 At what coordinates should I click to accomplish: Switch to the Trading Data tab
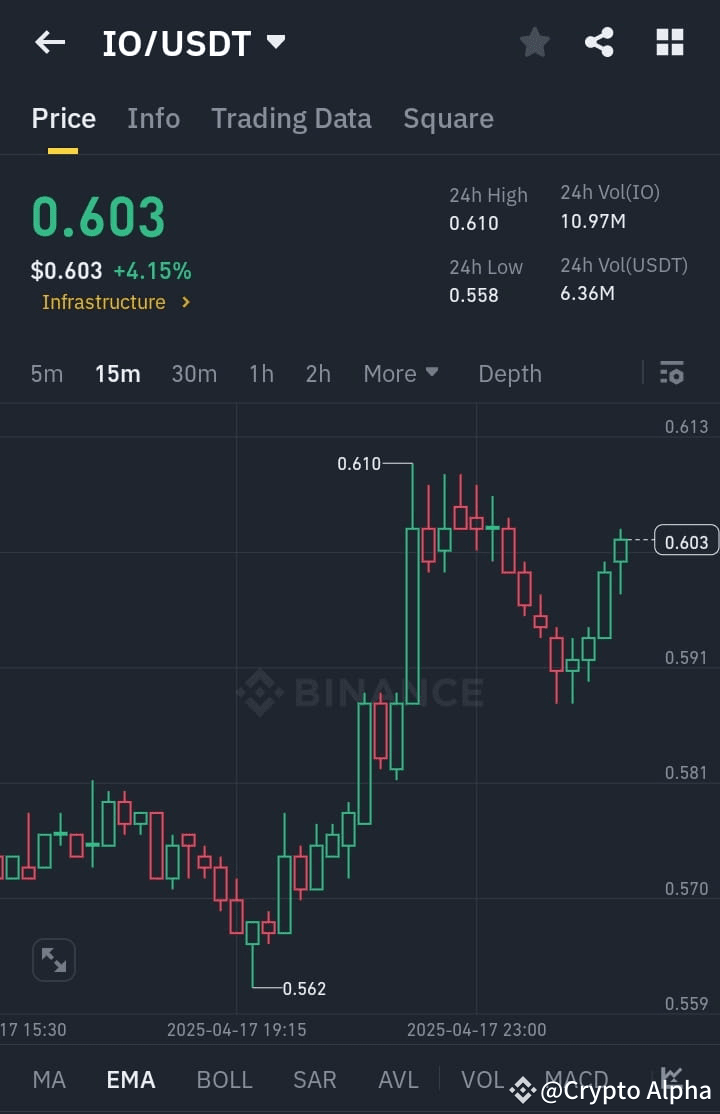291,118
